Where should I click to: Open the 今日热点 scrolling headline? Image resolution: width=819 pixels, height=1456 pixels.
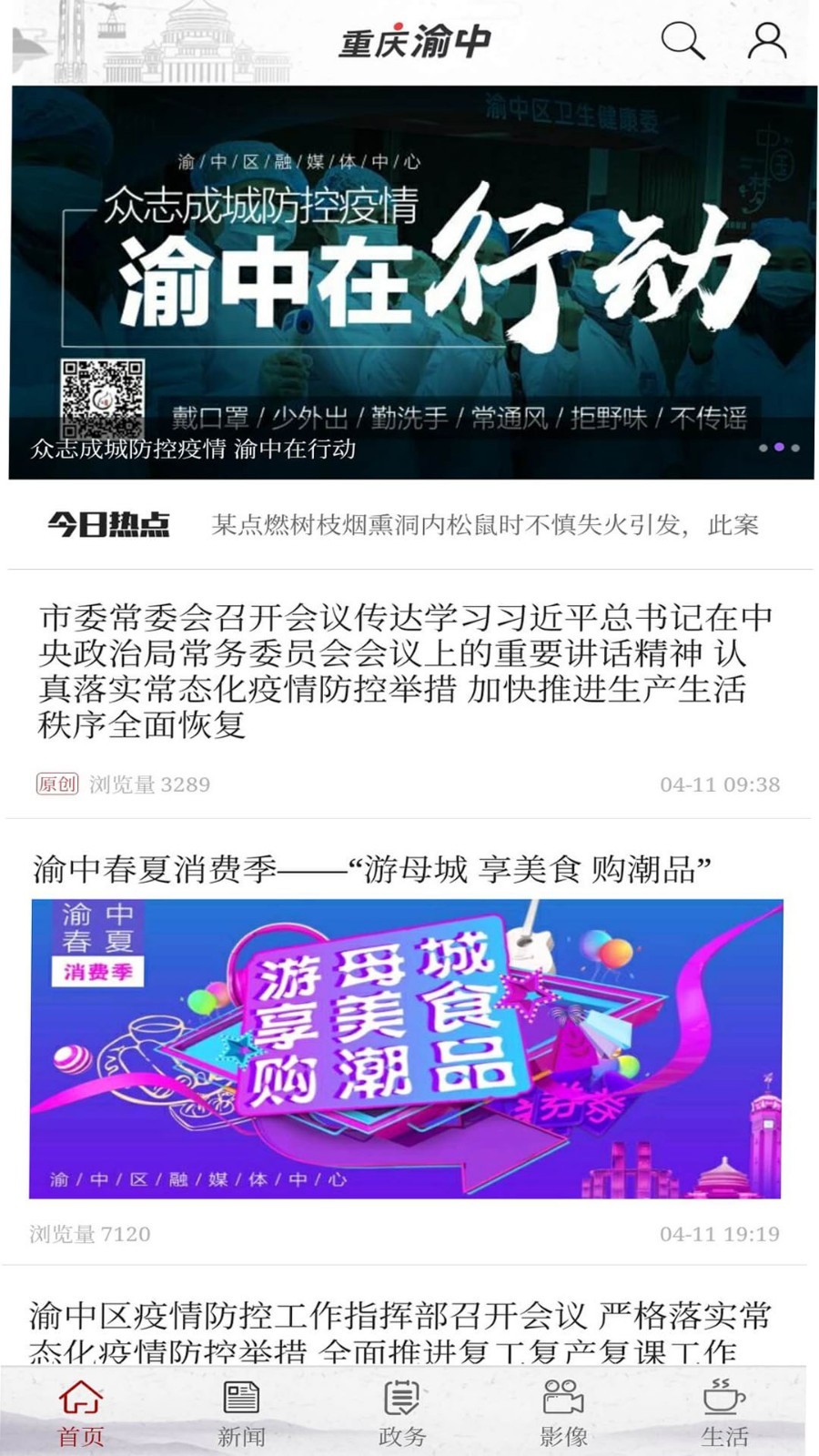point(484,525)
